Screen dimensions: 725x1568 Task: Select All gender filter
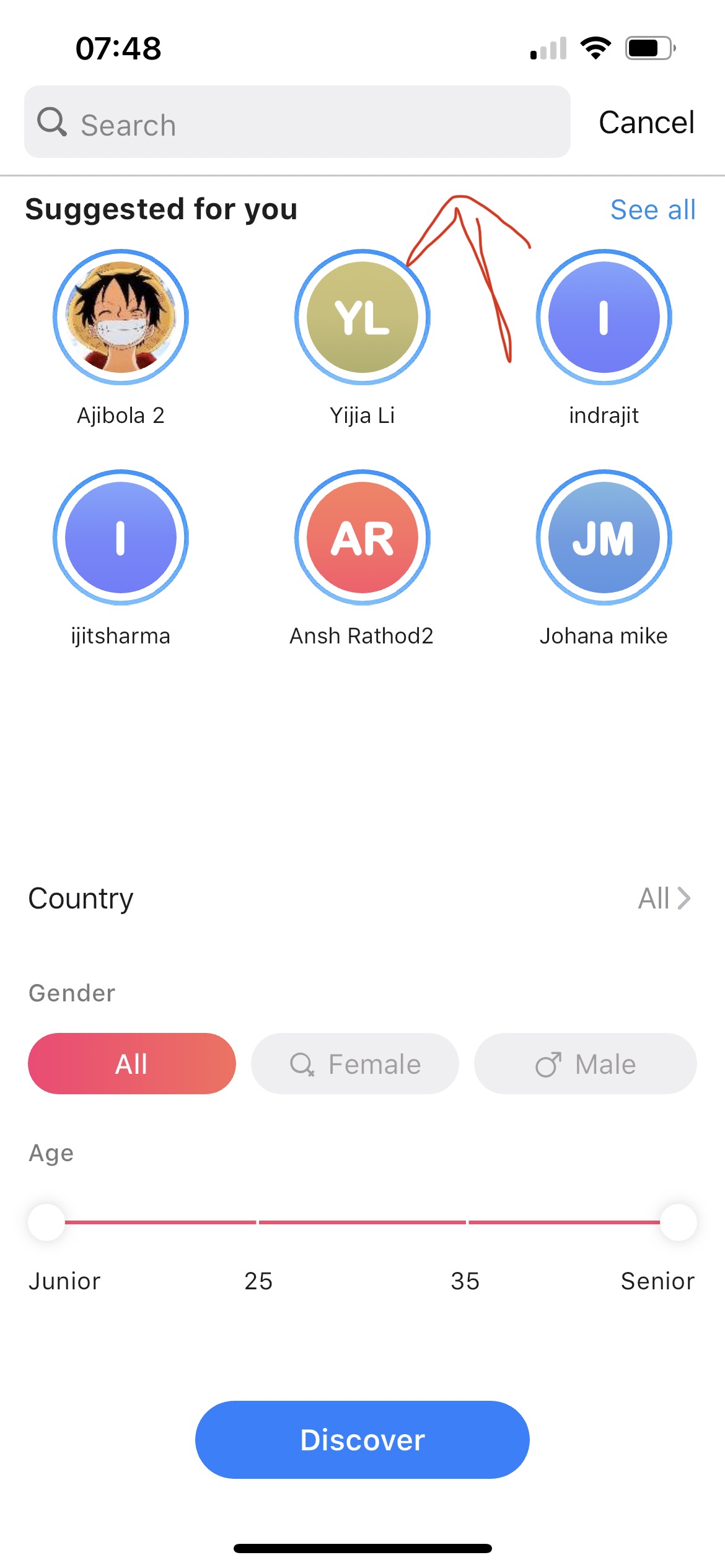(x=132, y=1064)
